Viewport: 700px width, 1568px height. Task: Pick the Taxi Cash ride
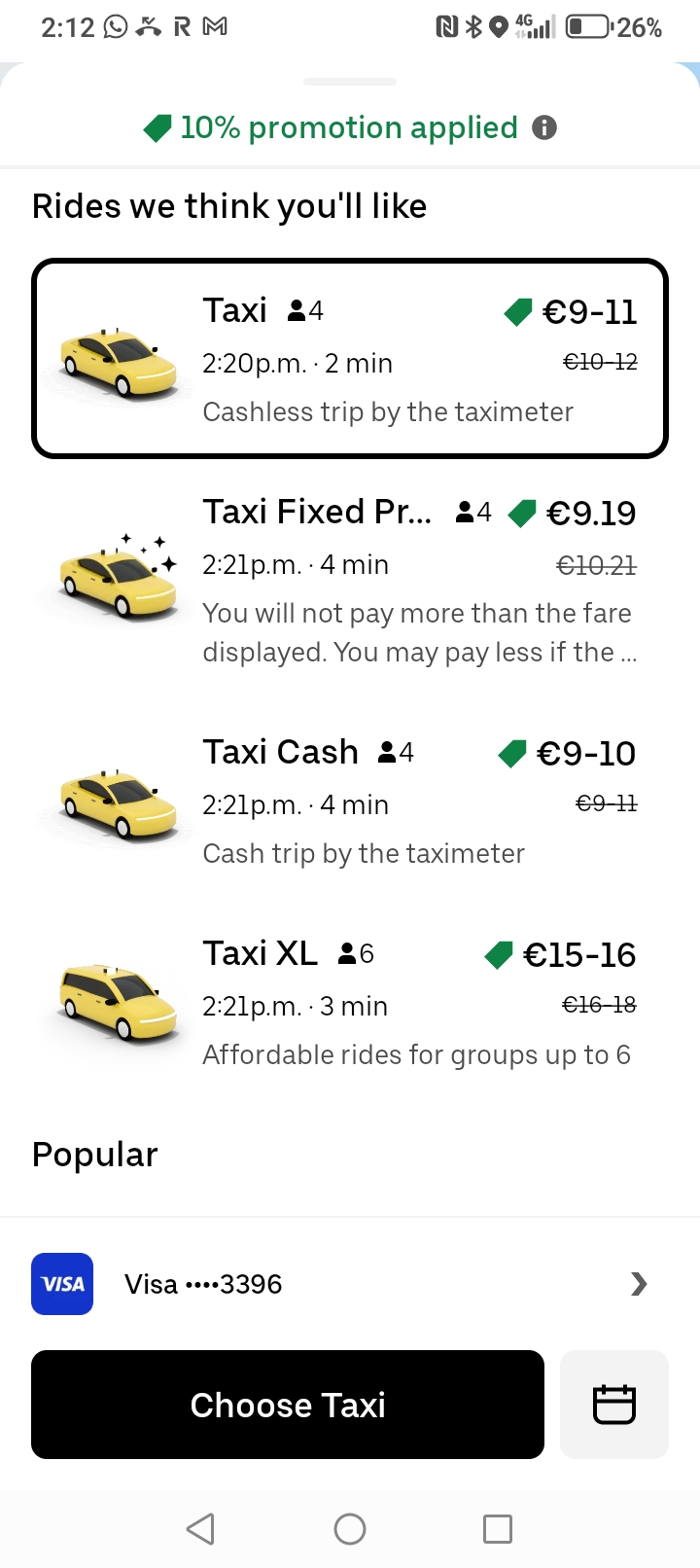[x=350, y=802]
